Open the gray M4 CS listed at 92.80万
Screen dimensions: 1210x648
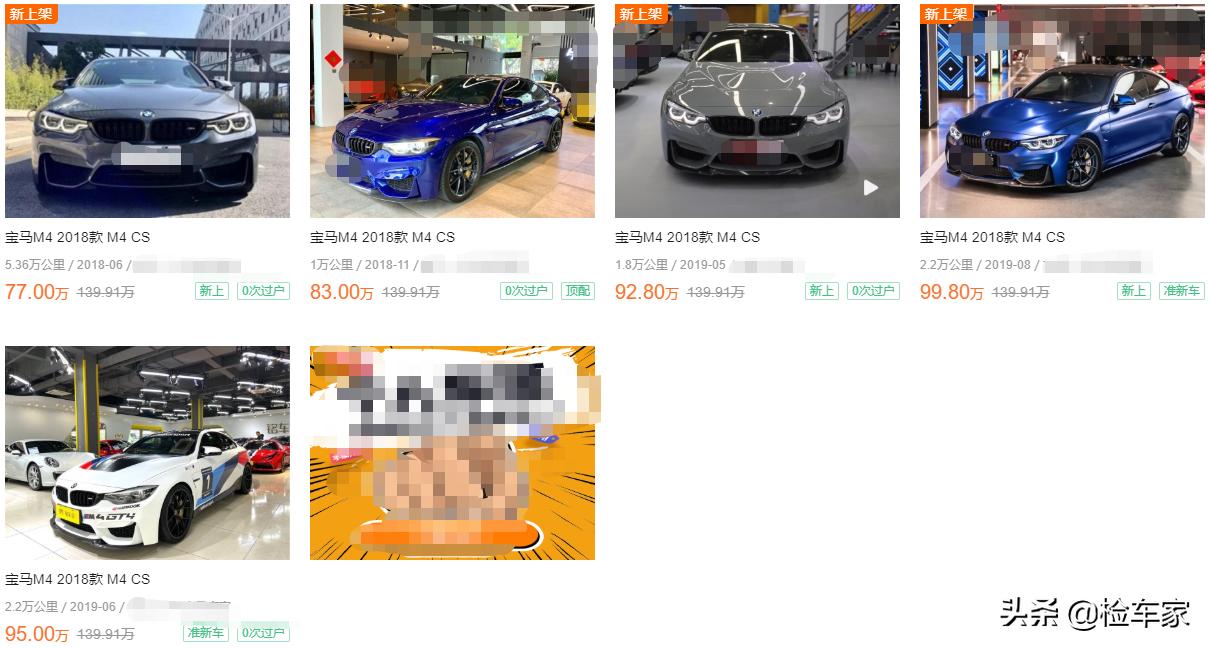point(757,111)
